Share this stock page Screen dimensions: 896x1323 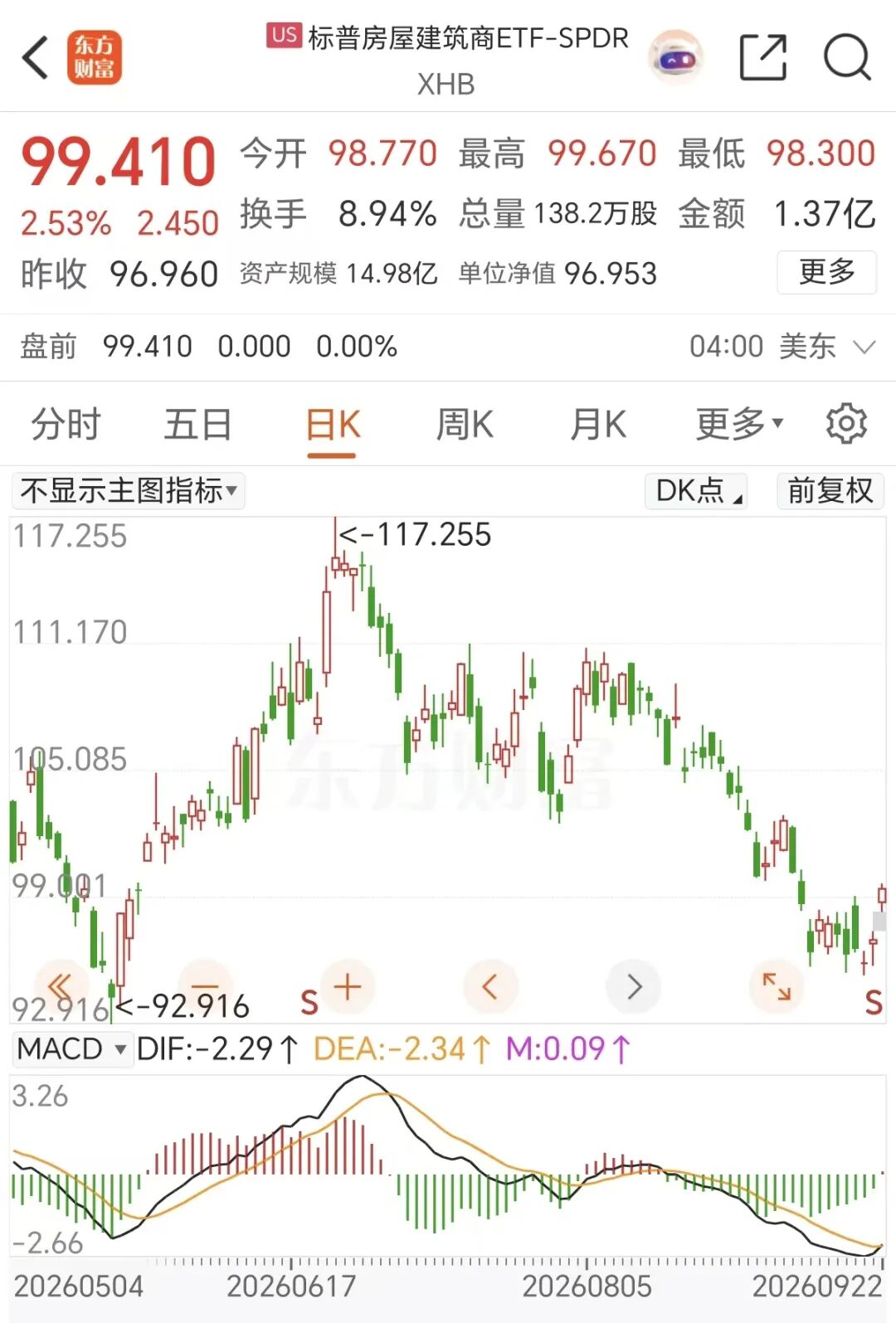coord(762,57)
